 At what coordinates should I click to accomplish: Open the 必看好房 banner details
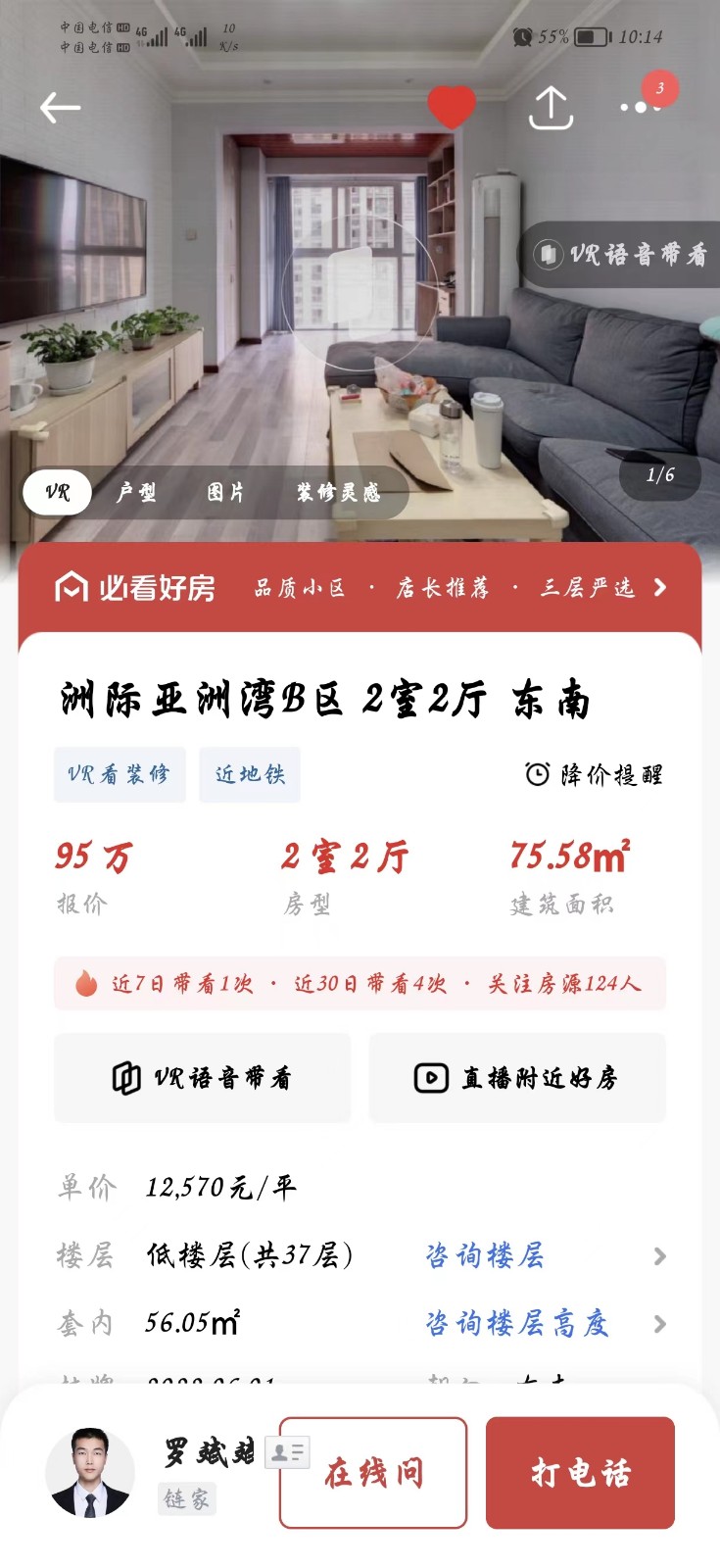360,587
